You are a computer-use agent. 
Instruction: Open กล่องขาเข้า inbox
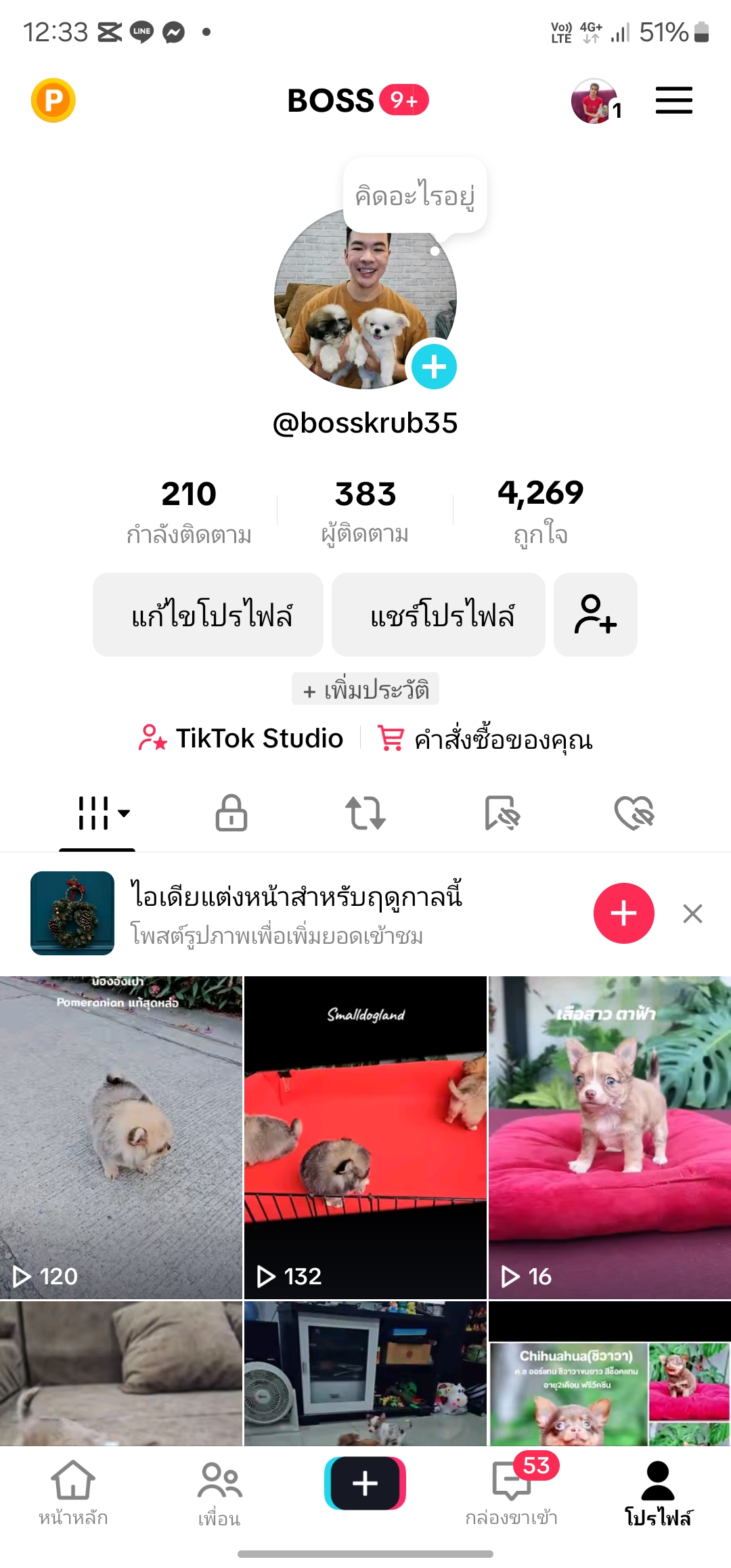click(511, 1488)
